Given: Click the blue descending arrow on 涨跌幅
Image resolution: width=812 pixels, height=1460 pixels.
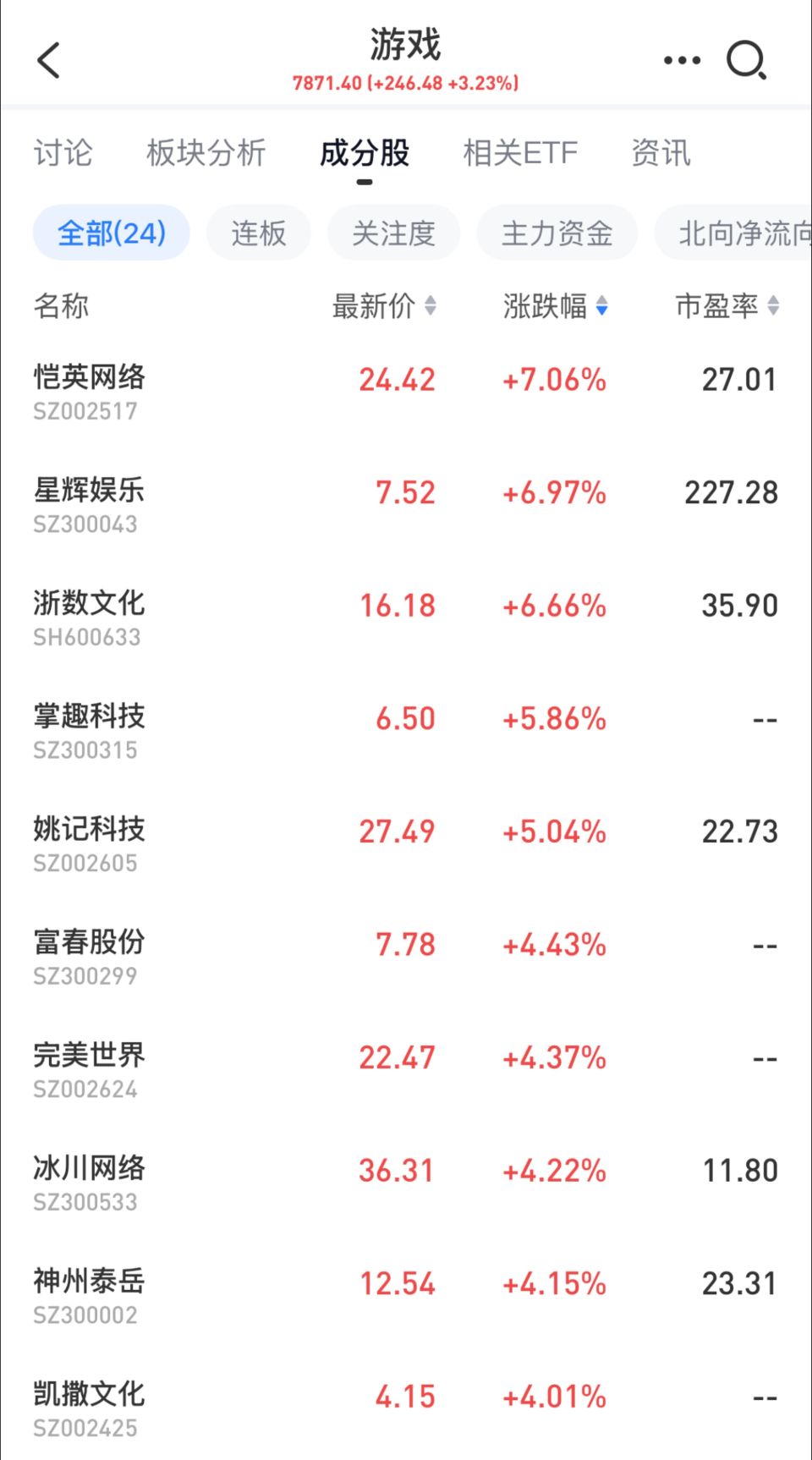Looking at the screenshot, I should click(x=602, y=308).
